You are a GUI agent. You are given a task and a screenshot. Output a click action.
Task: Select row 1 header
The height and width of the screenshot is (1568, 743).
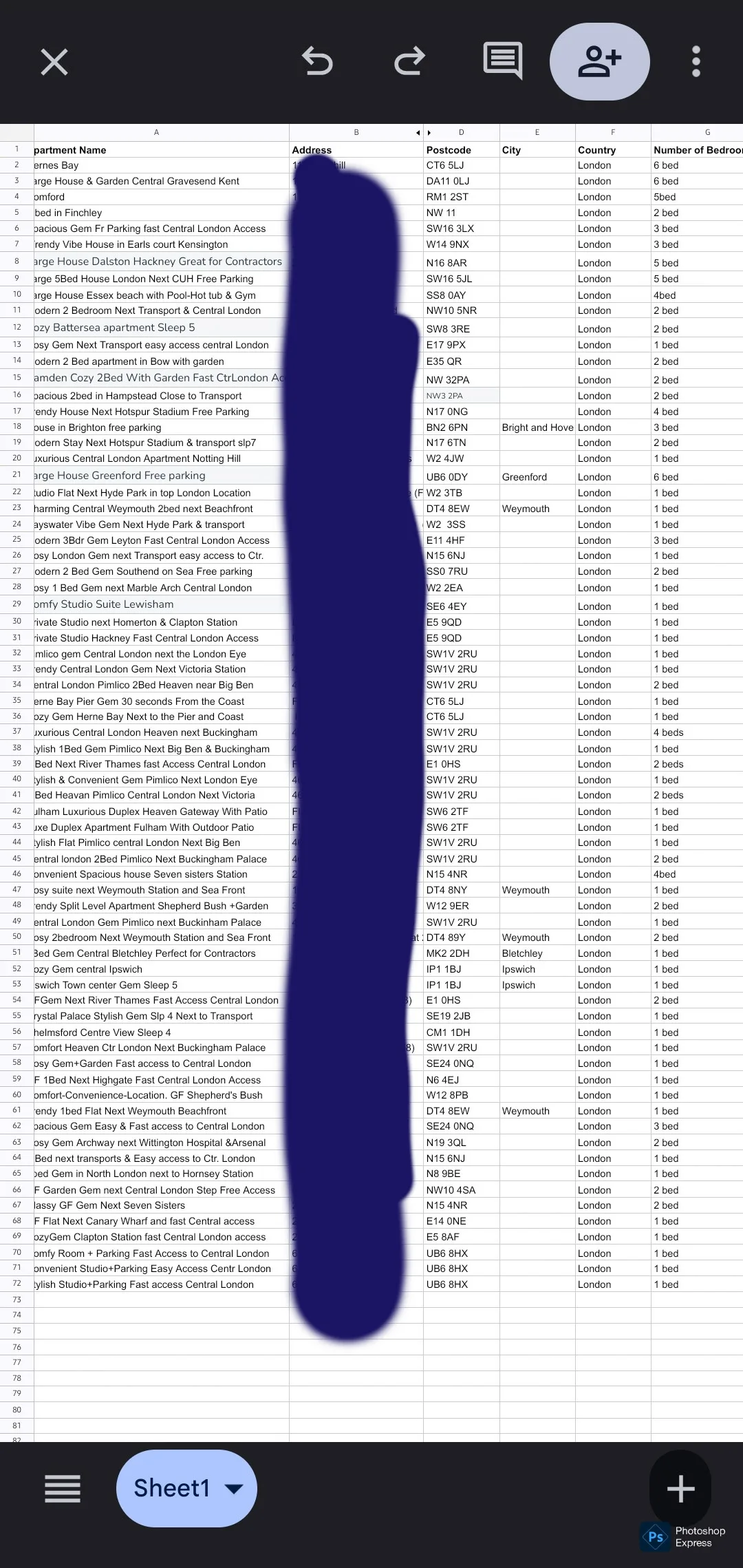tap(17, 149)
